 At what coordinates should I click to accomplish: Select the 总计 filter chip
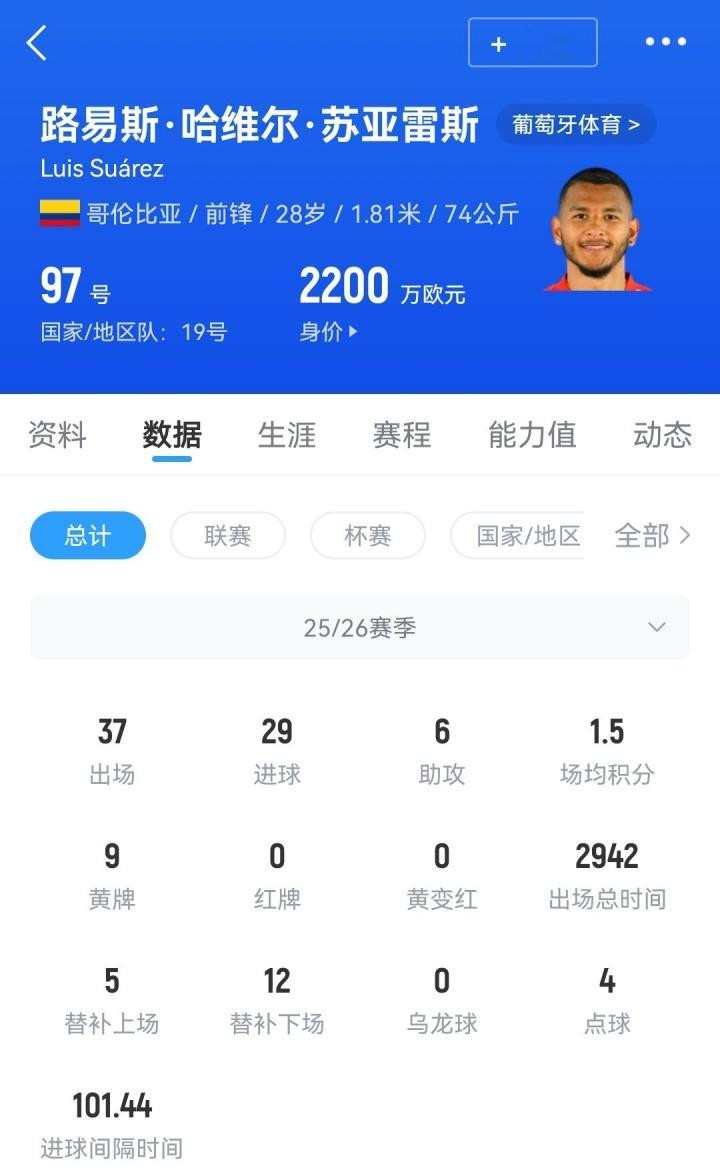point(88,536)
